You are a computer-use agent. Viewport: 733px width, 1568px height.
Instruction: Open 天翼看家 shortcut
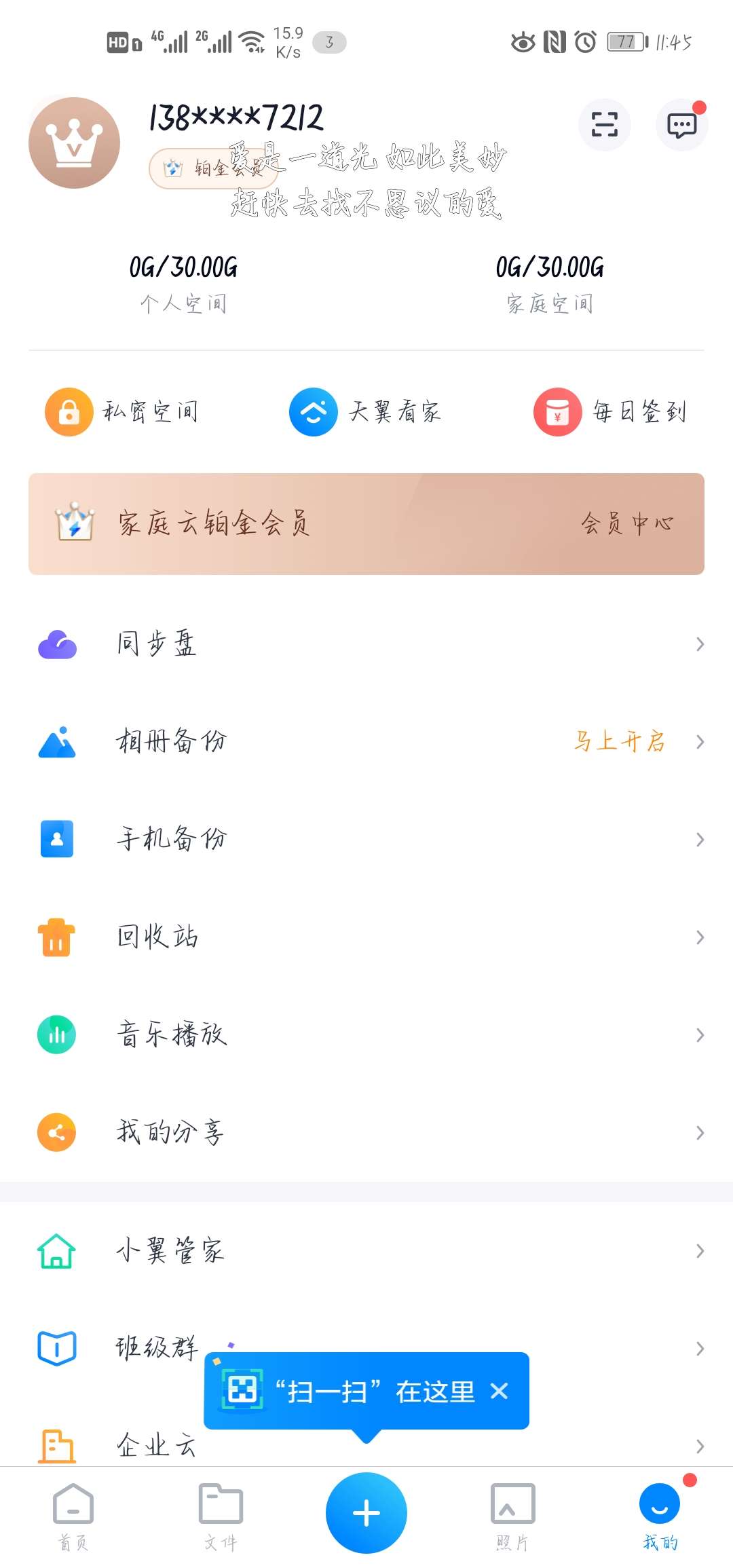tap(366, 411)
